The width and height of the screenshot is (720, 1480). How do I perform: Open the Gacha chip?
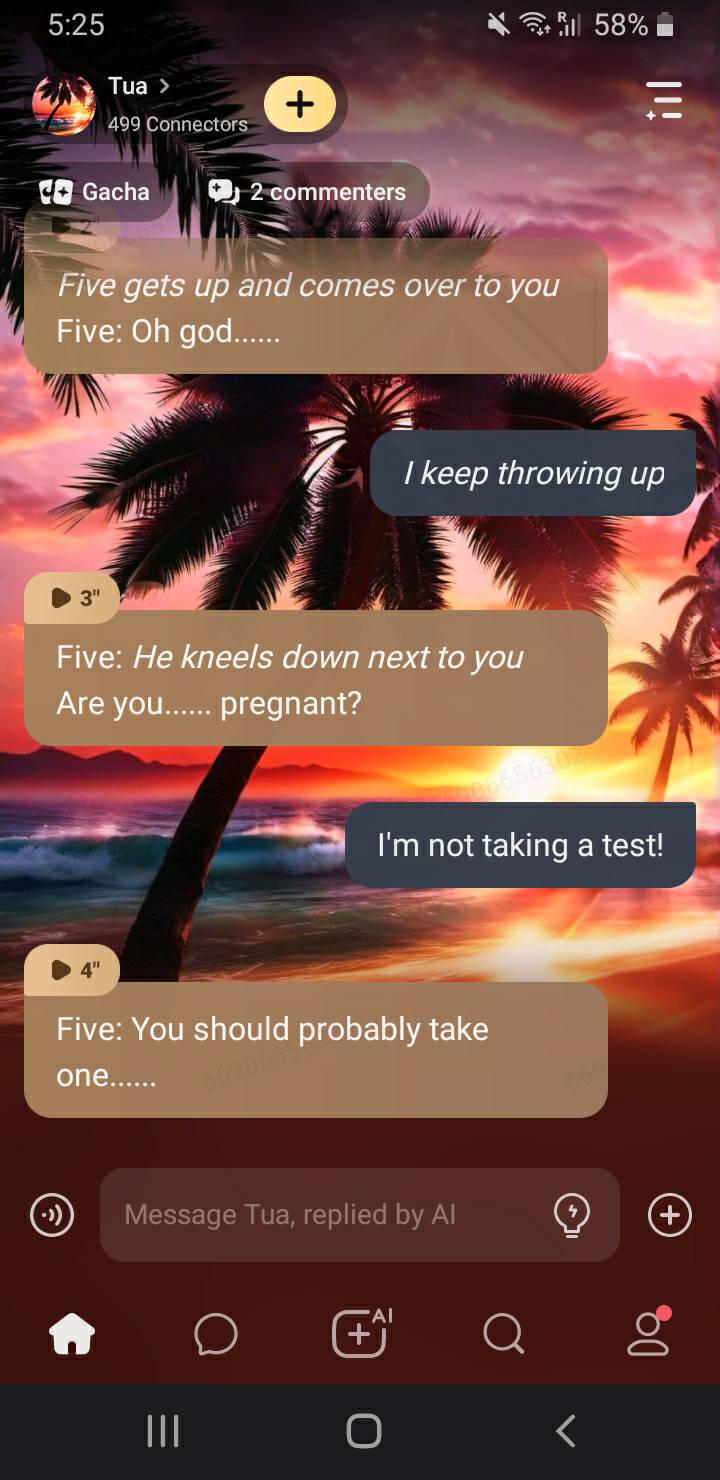95,192
